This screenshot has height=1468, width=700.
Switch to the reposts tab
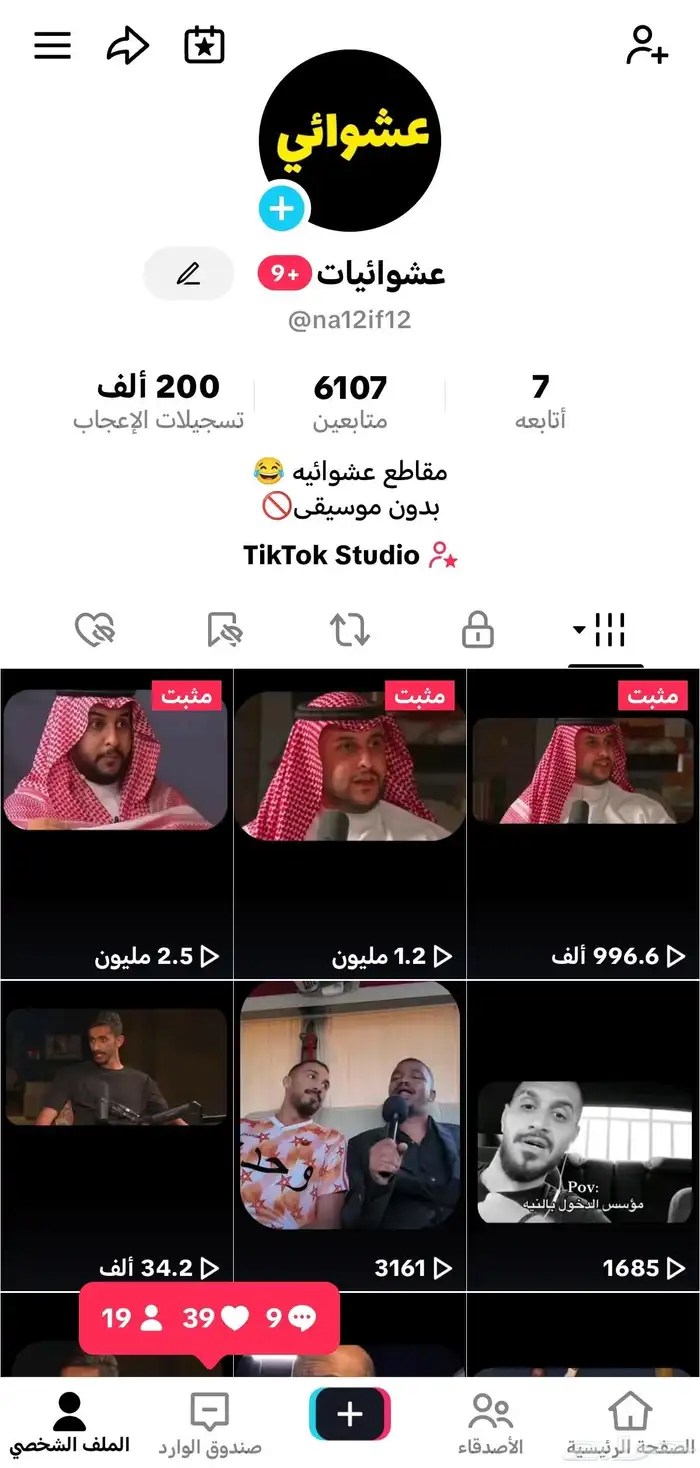click(x=350, y=630)
